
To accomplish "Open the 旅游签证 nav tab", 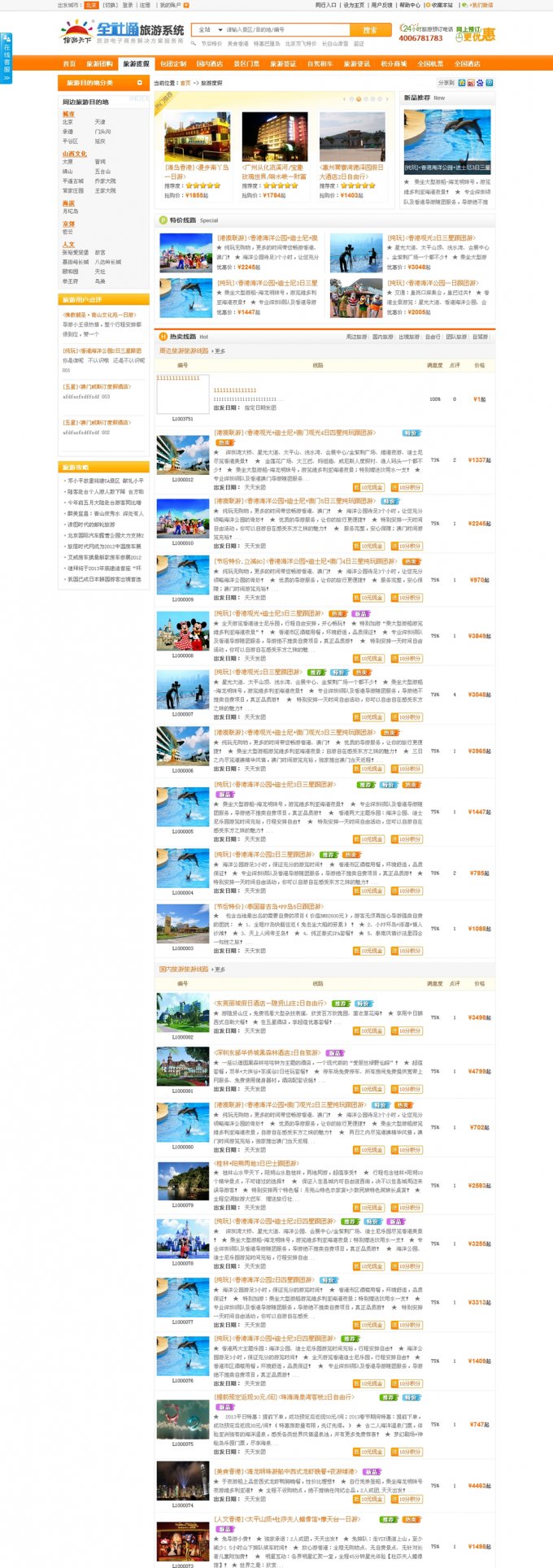I will pyautogui.click(x=283, y=63).
